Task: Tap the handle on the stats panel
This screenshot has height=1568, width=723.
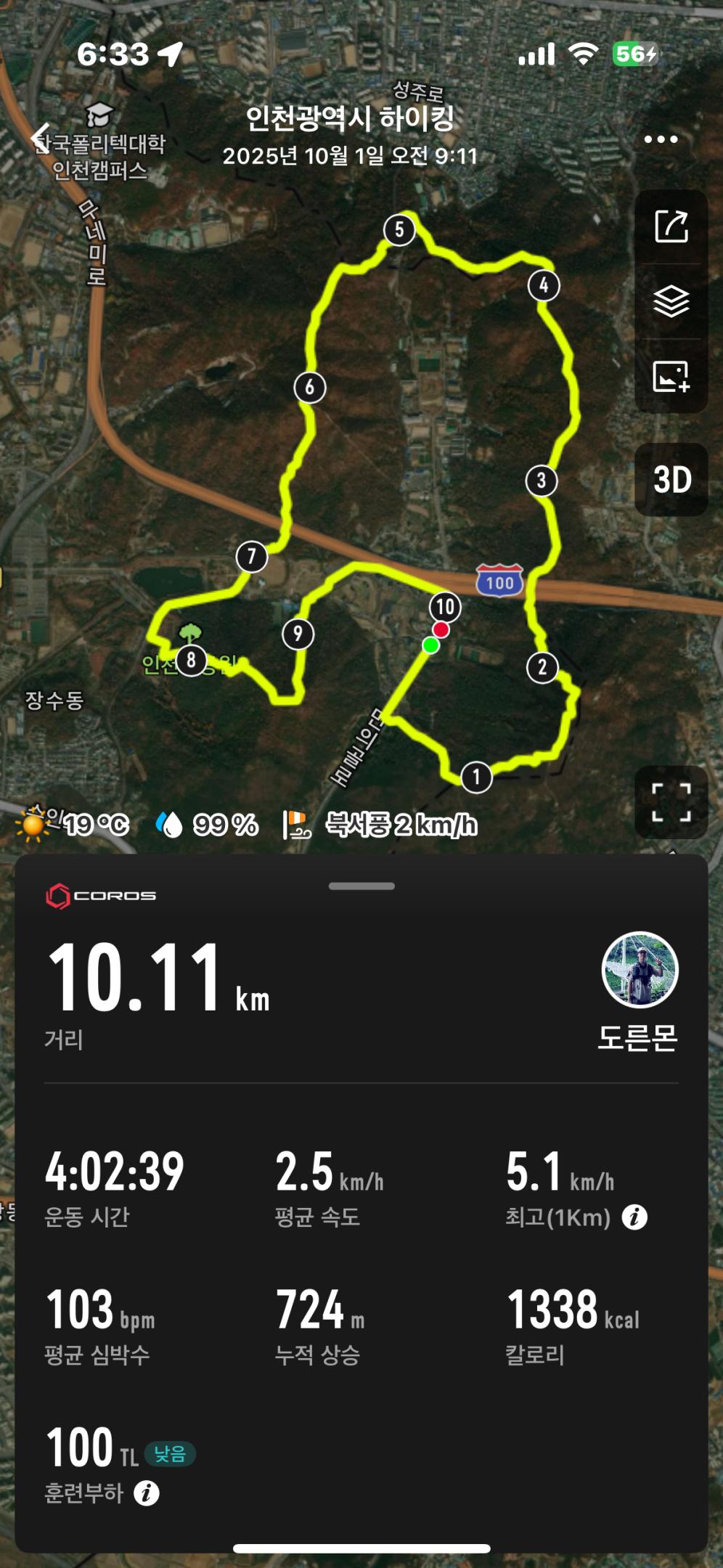Action: (361, 886)
